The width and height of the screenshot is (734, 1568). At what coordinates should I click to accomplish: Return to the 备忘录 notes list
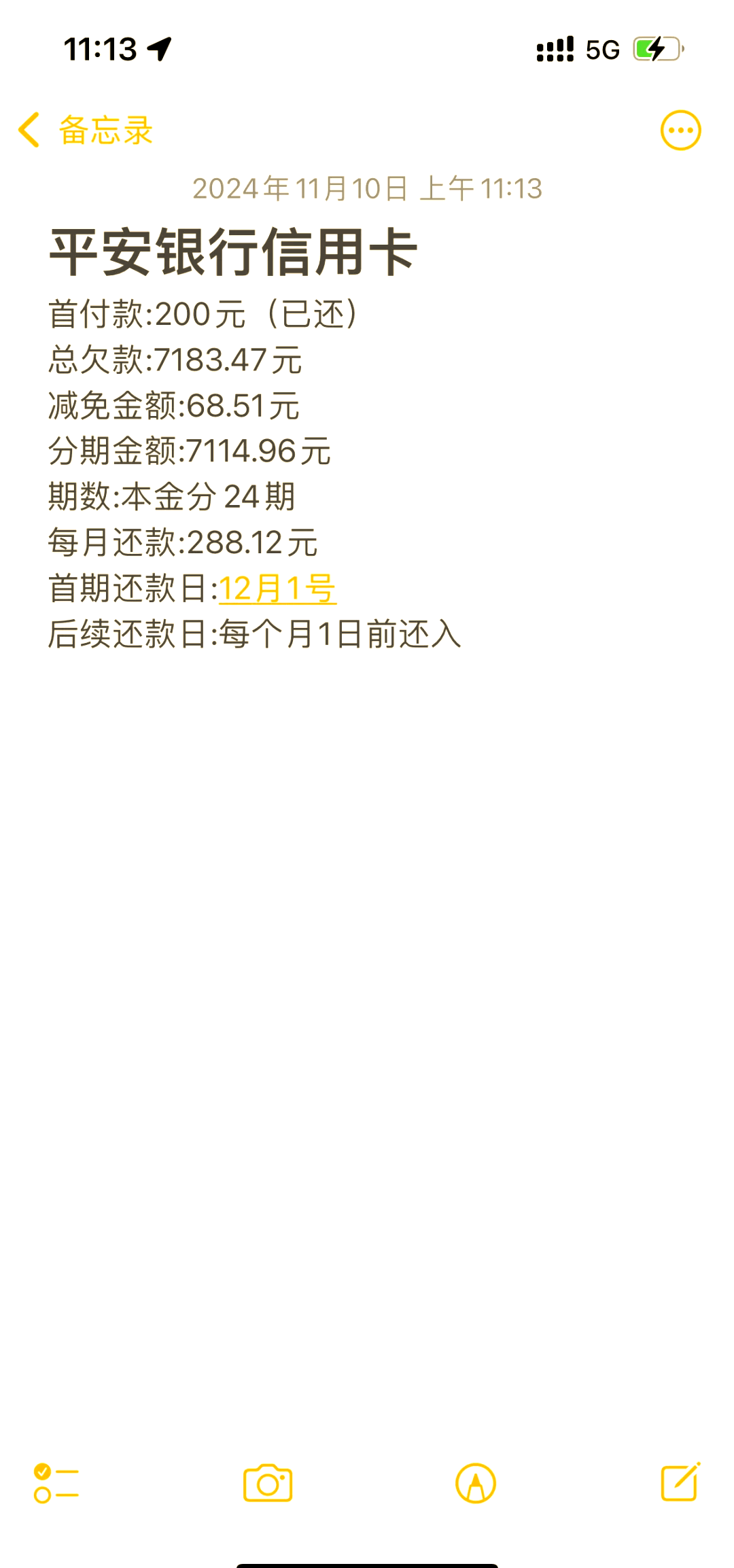tap(103, 129)
